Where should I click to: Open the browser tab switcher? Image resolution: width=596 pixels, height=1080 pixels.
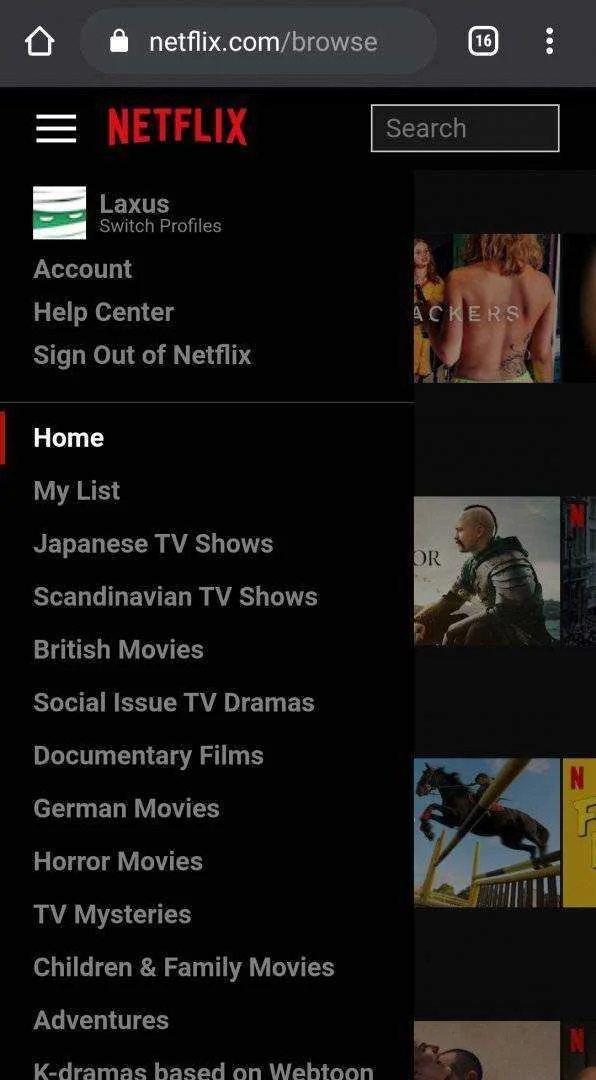point(483,41)
